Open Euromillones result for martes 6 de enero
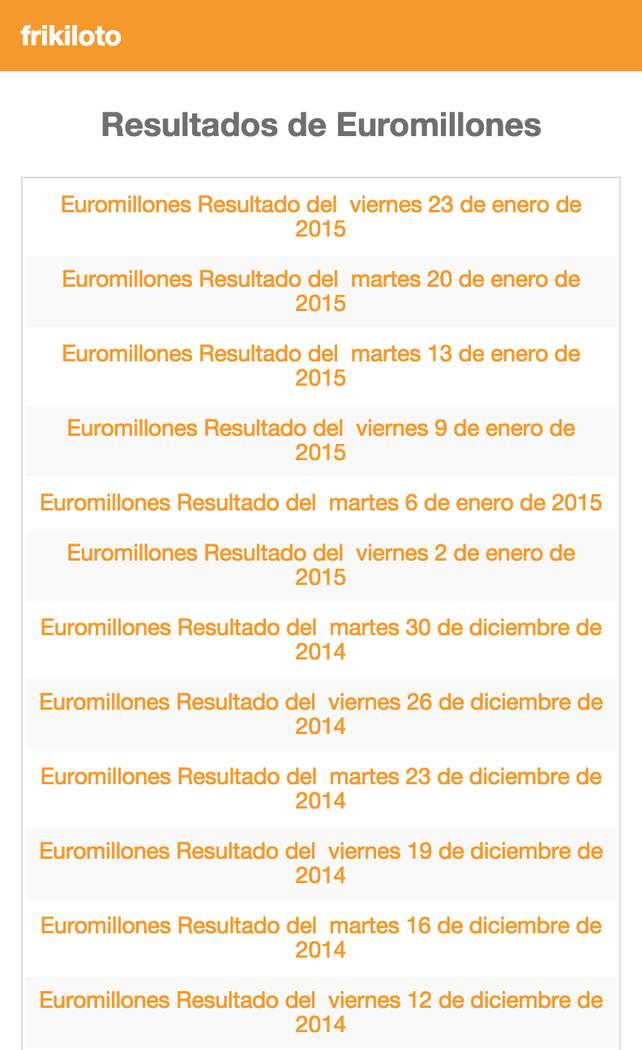The width and height of the screenshot is (642, 1050). point(321,503)
